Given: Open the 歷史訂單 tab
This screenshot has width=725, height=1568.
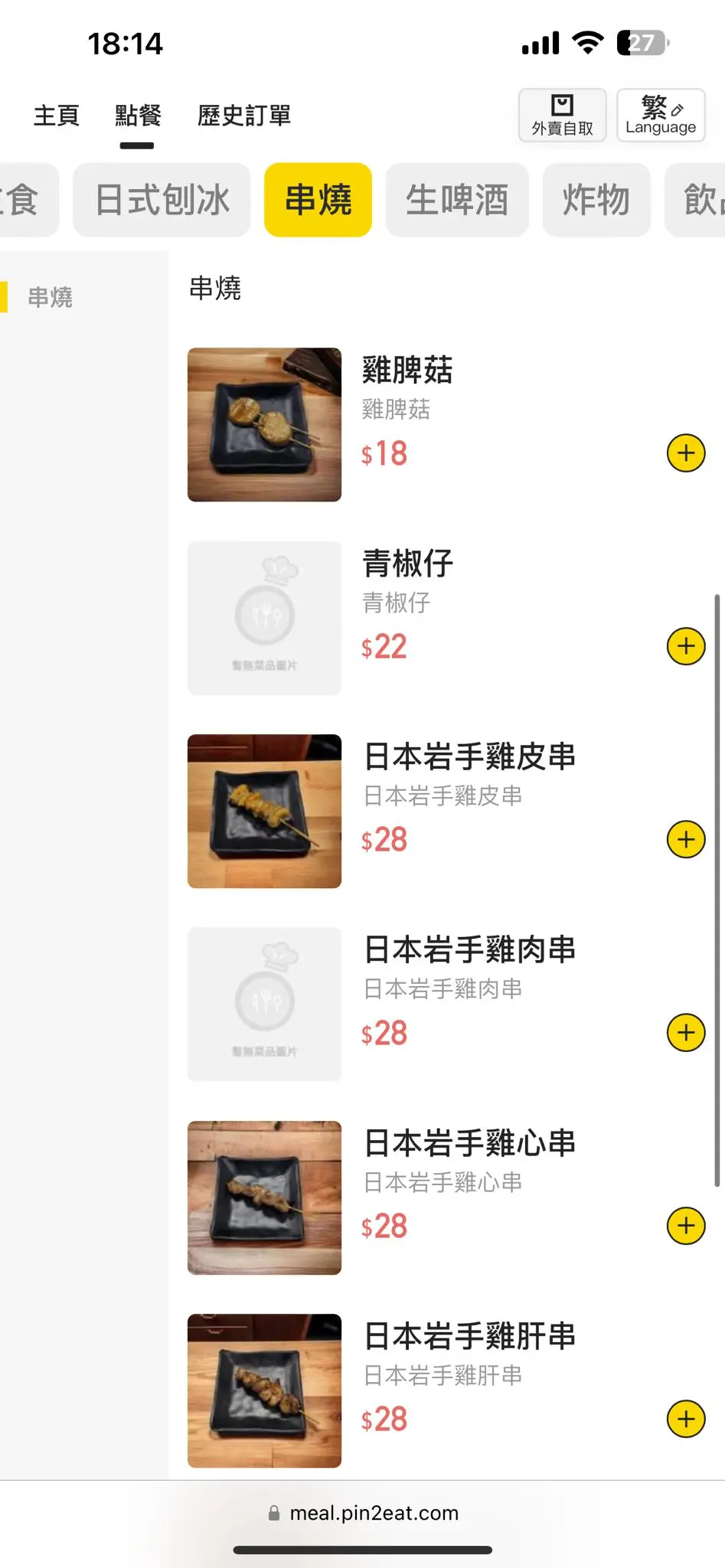Looking at the screenshot, I should point(244,116).
